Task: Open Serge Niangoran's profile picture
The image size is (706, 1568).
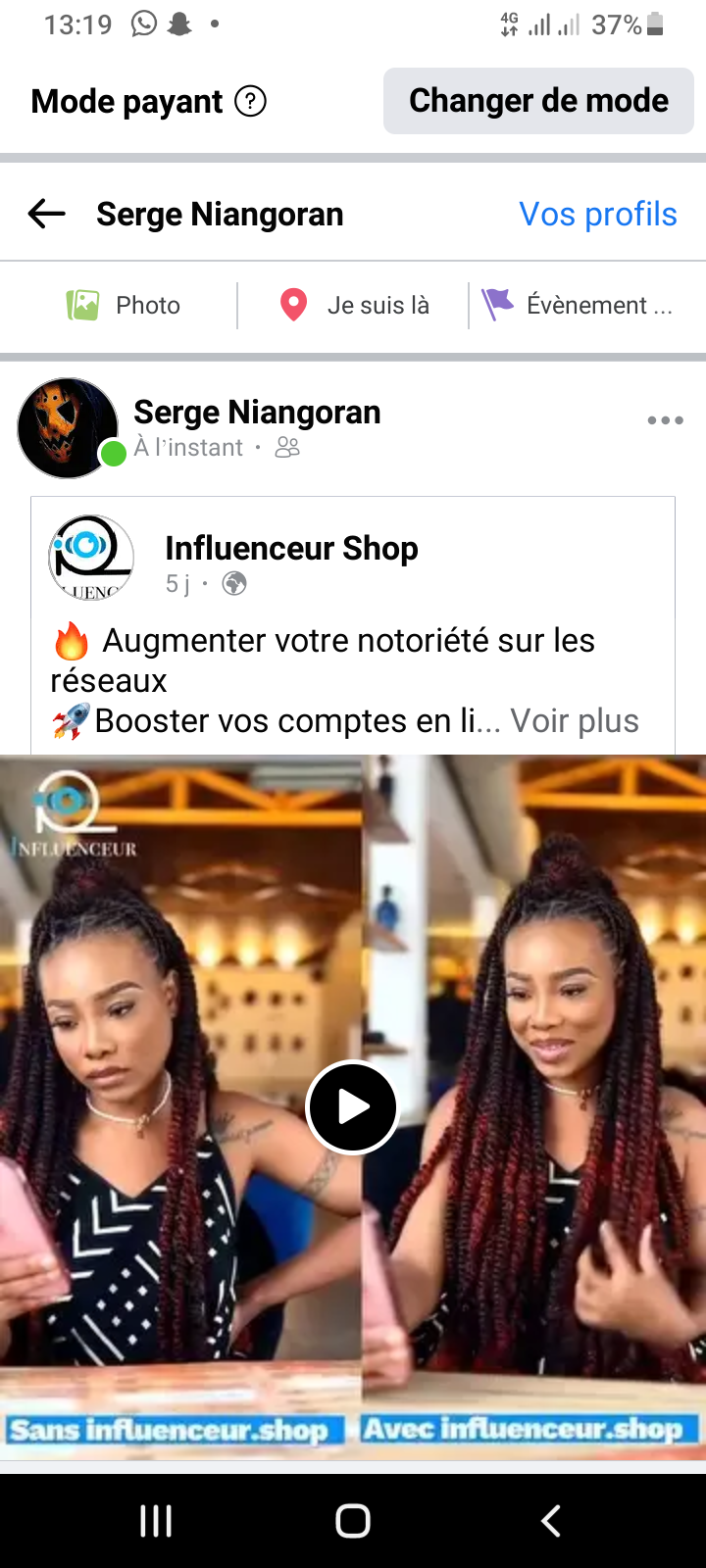Action: point(67,428)
